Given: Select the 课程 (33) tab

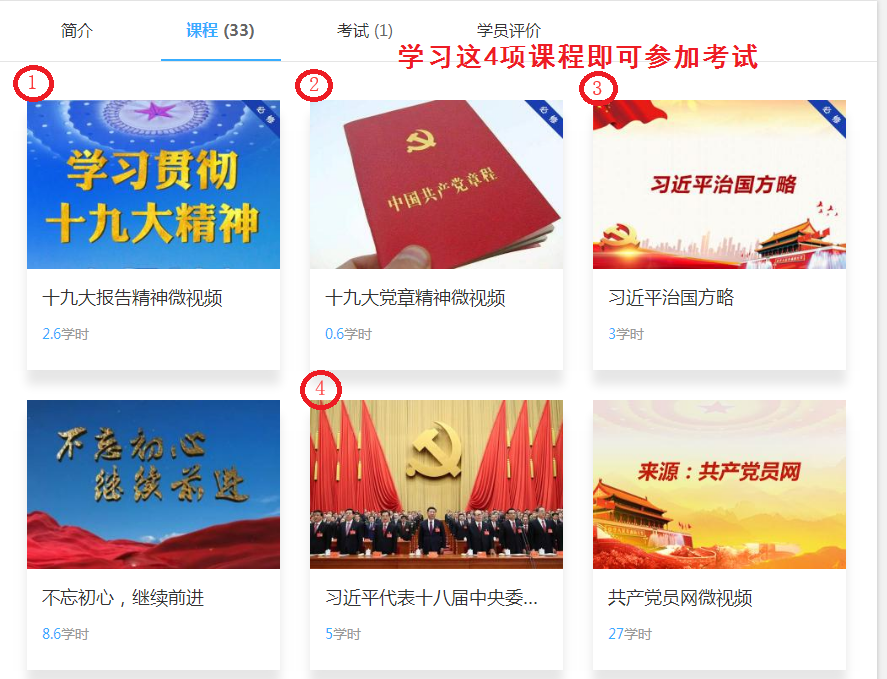Looking at the screenshot, I should [220, 31].
